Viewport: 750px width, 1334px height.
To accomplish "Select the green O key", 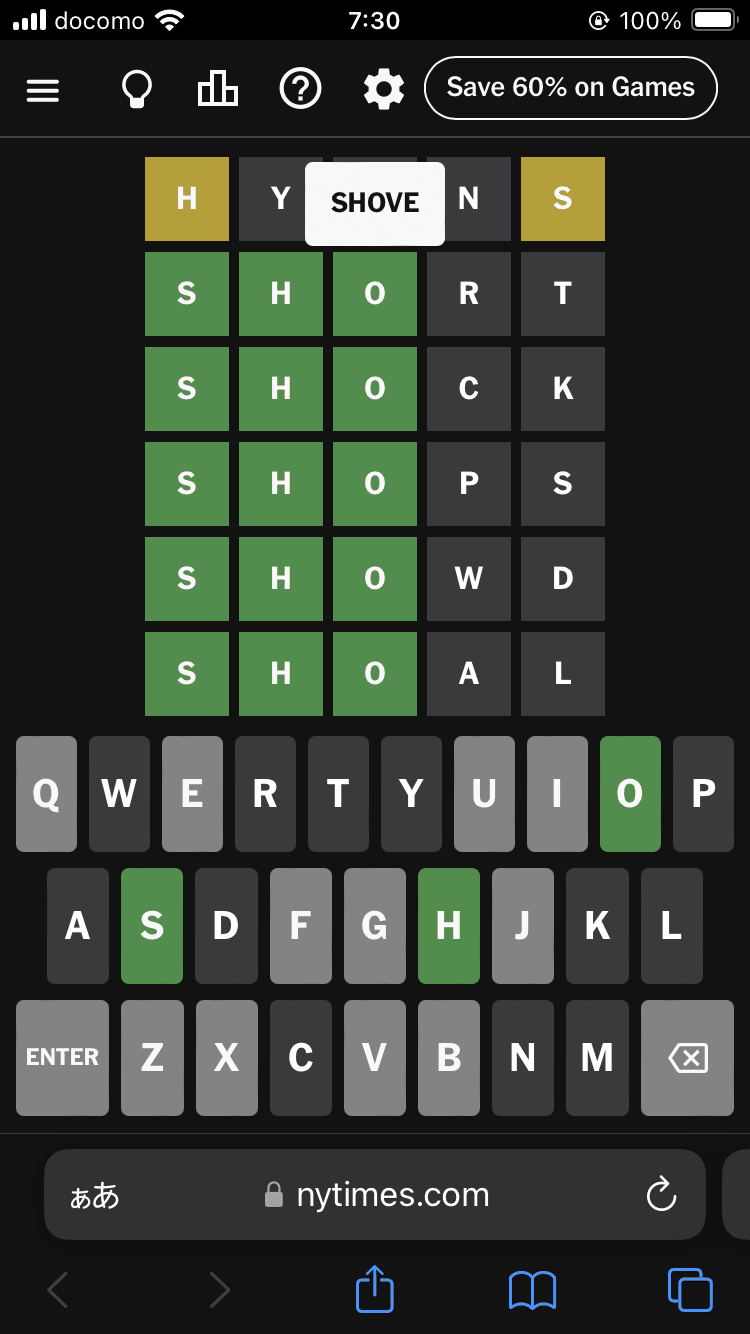I will 630,794.
